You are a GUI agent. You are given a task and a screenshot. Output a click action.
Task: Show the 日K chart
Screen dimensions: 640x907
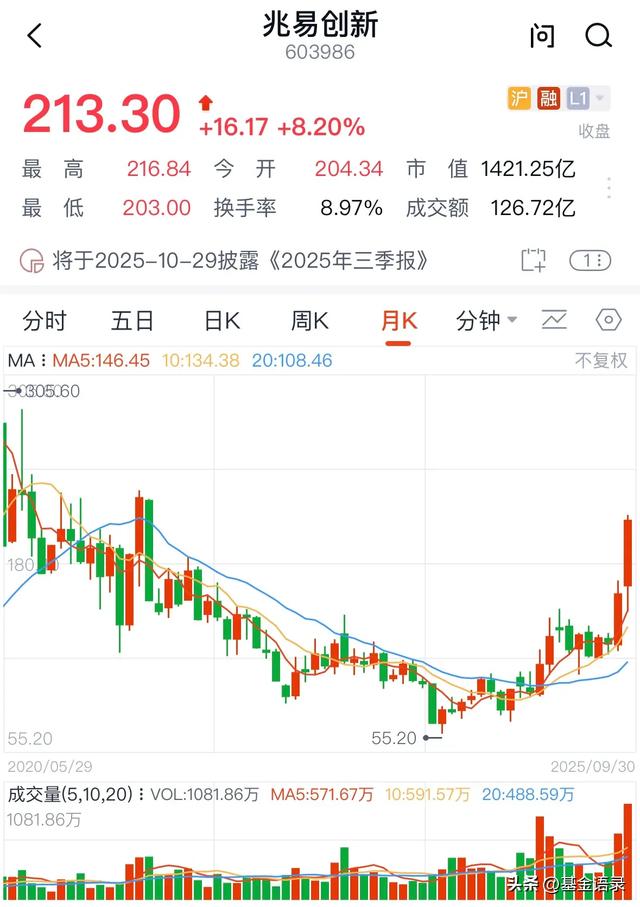coord(222,321)
